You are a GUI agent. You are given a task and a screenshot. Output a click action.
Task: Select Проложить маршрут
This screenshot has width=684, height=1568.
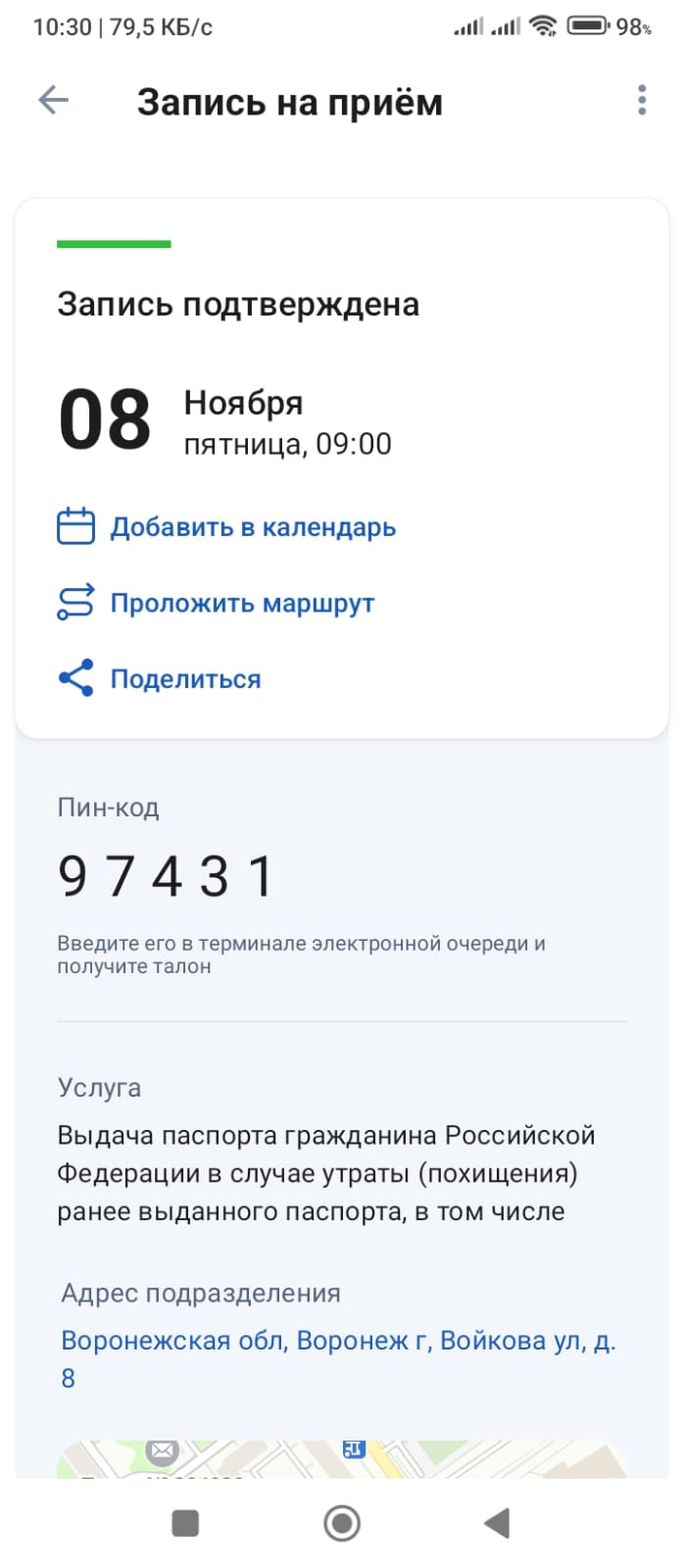pyautogui.click(x=216, y=602)
